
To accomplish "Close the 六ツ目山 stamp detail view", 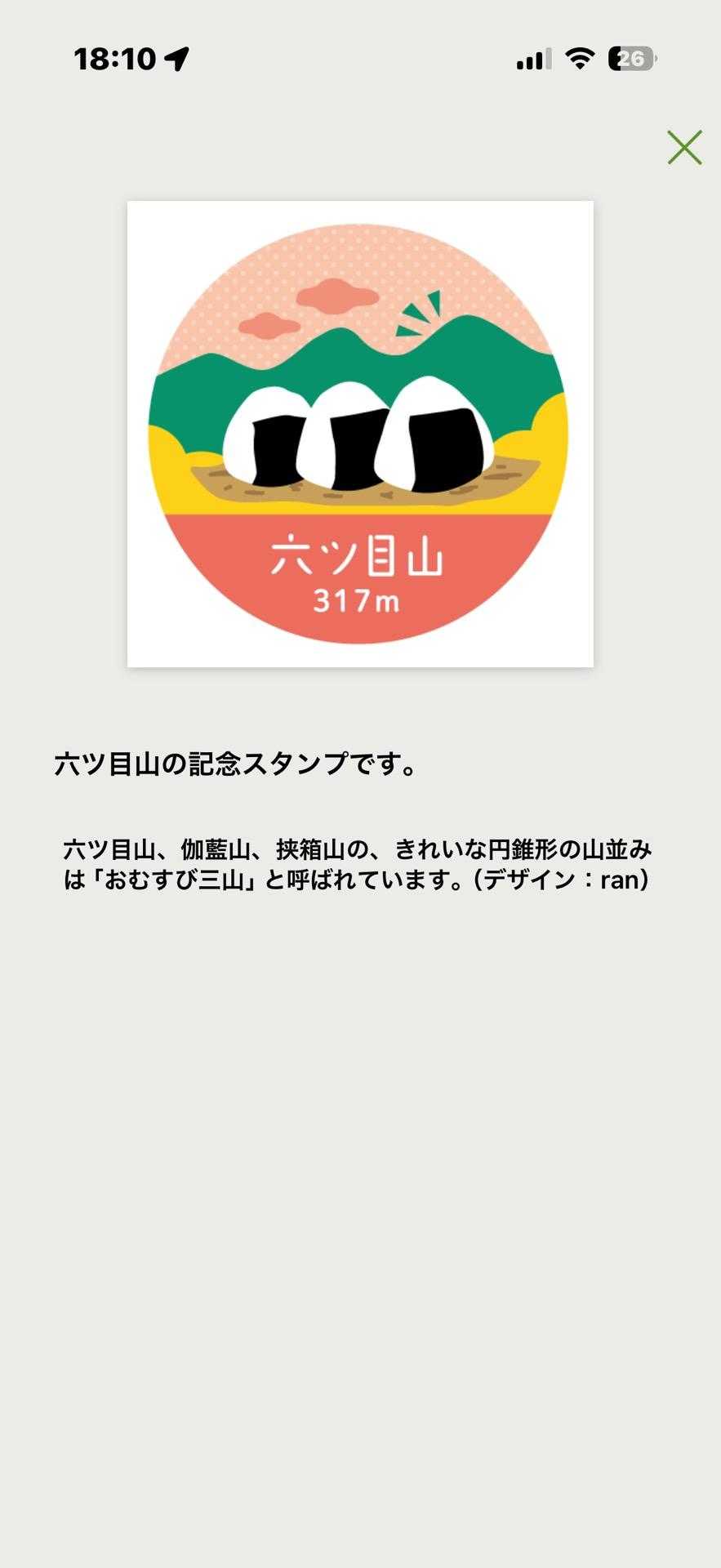I will pos(684,148).
